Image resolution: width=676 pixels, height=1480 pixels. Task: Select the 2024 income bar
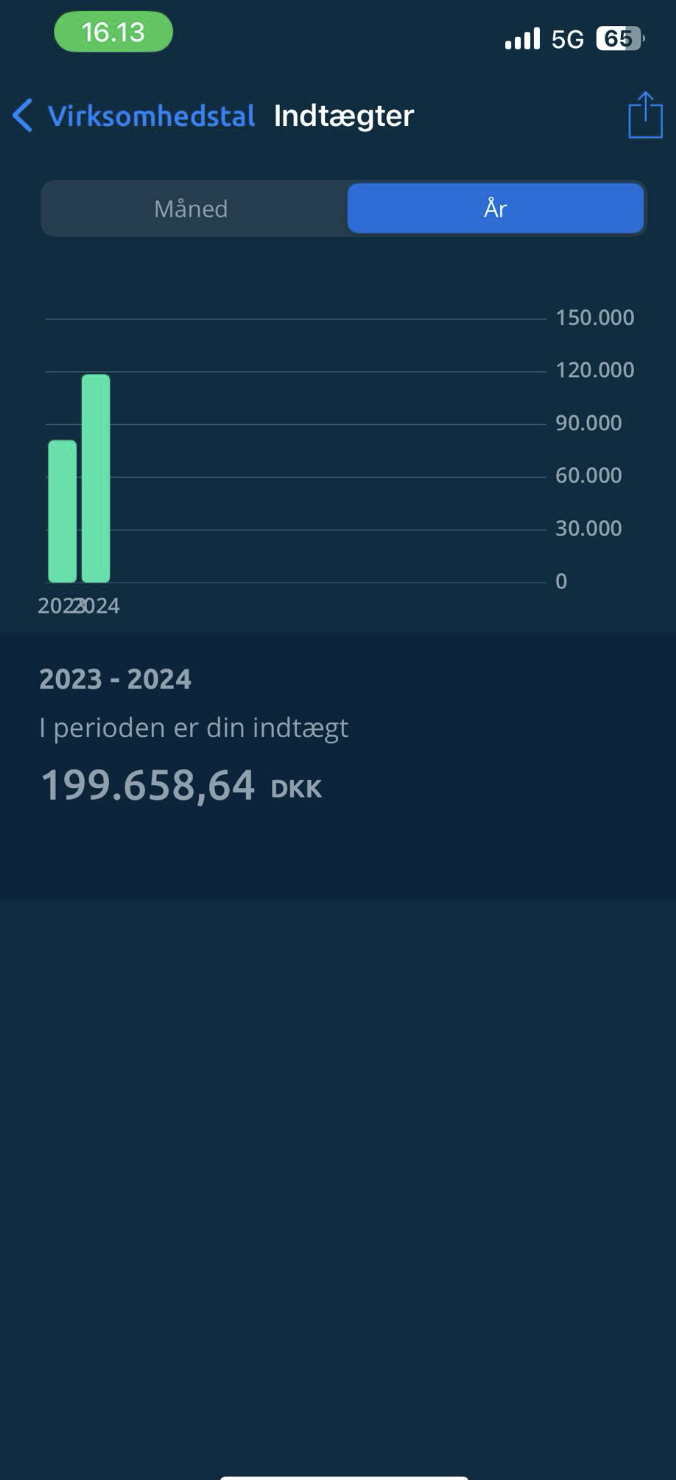(x=96, y=478)
